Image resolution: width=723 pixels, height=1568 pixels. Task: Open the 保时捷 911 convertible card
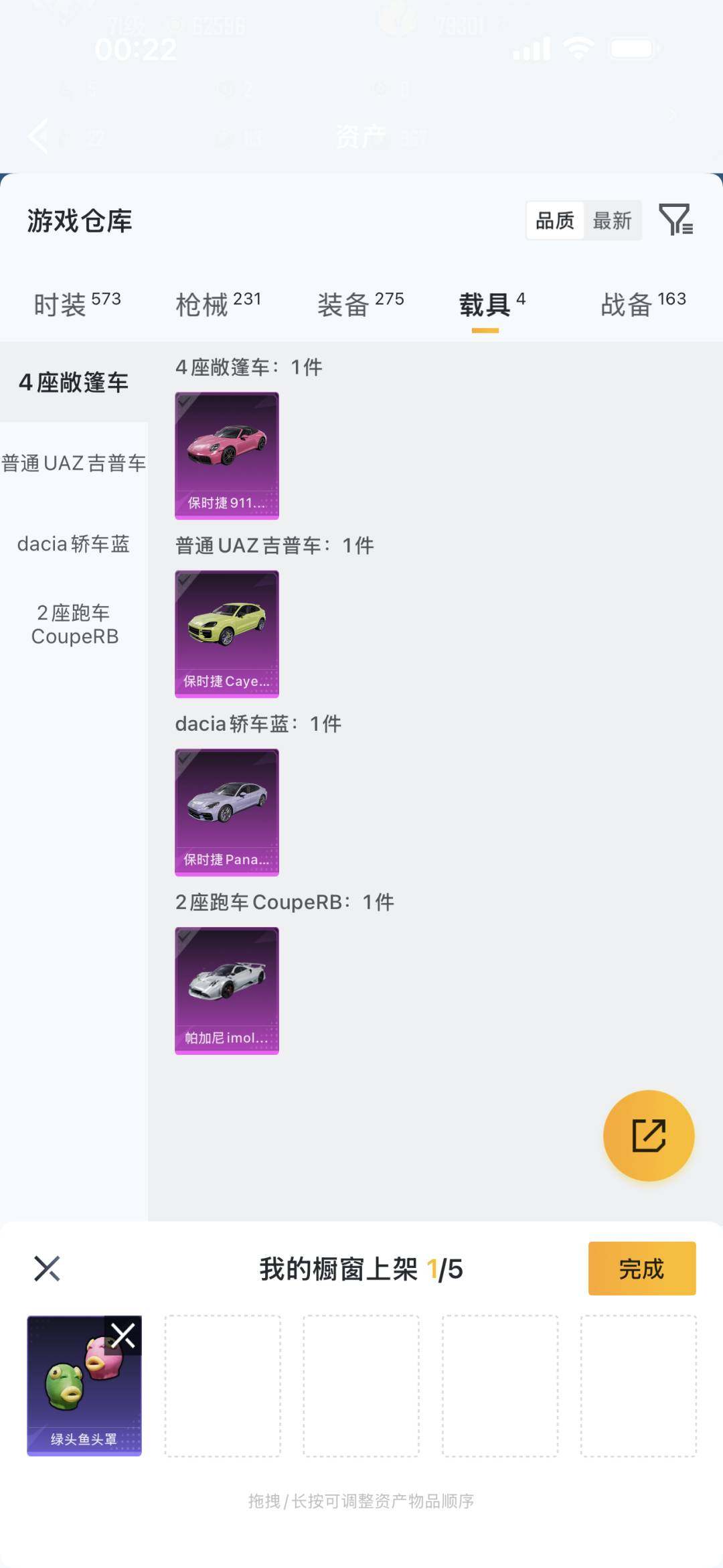(x=226, y=454)
